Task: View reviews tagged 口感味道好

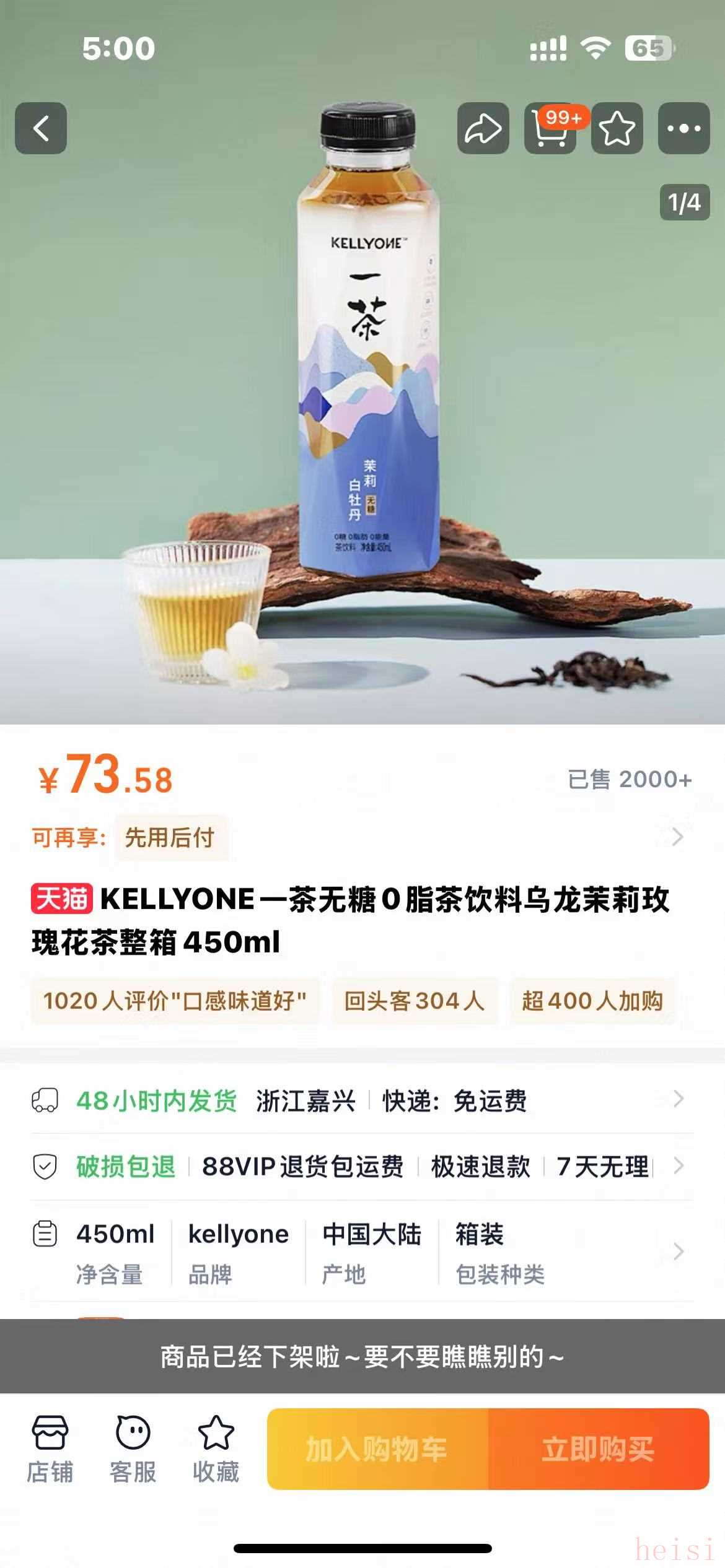Action: [x=175, y=1001]
